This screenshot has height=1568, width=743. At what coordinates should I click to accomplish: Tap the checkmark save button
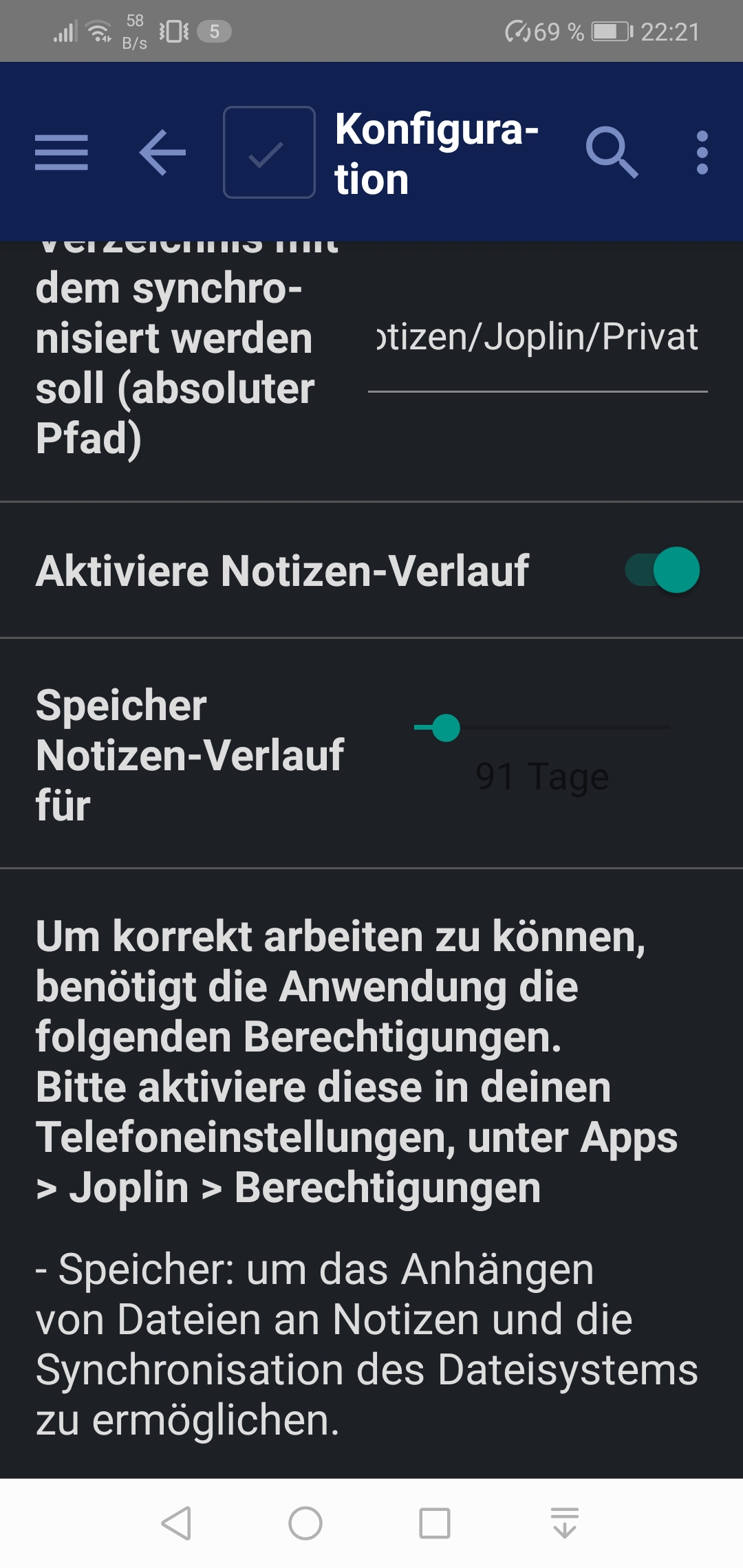(x=269, y=153)
